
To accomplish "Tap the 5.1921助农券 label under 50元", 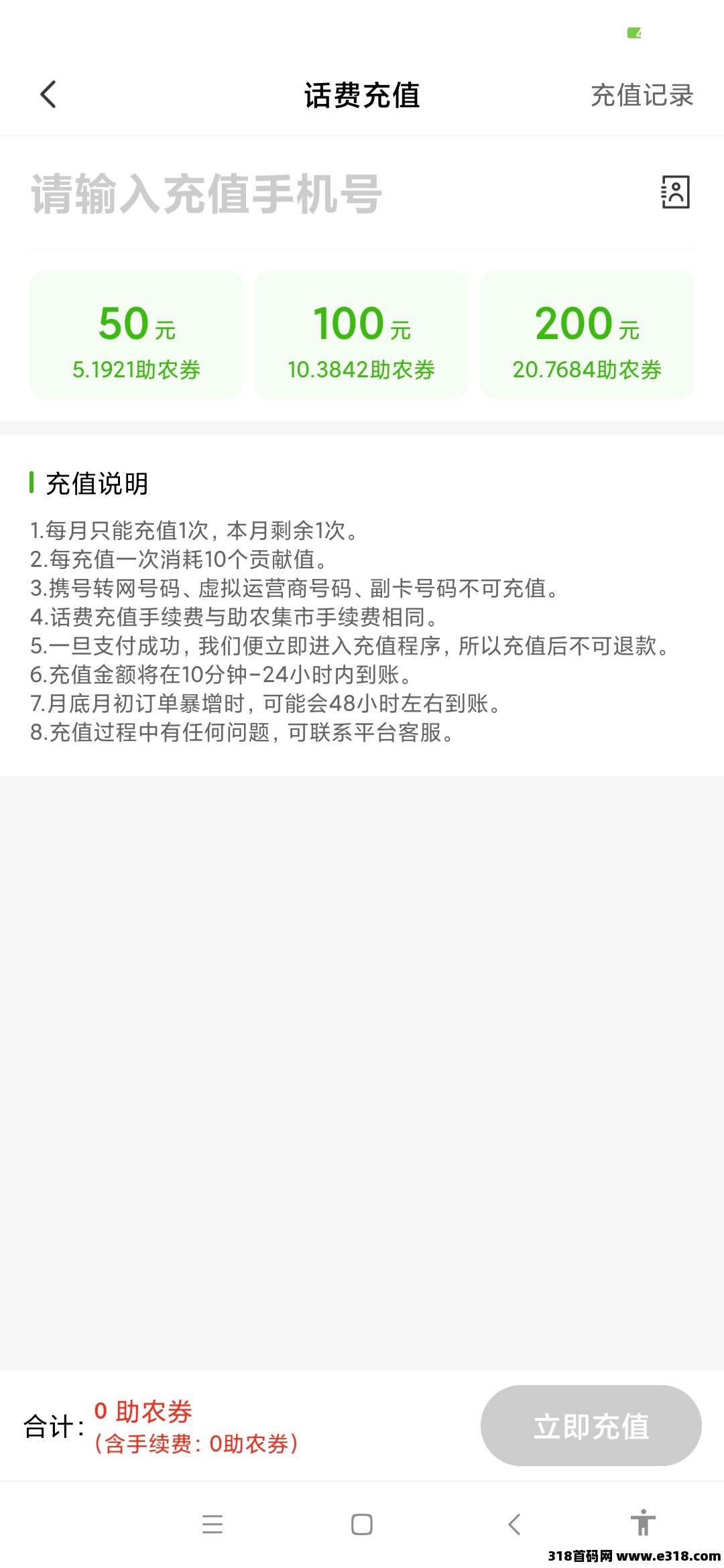I will [x=136, y=368].
